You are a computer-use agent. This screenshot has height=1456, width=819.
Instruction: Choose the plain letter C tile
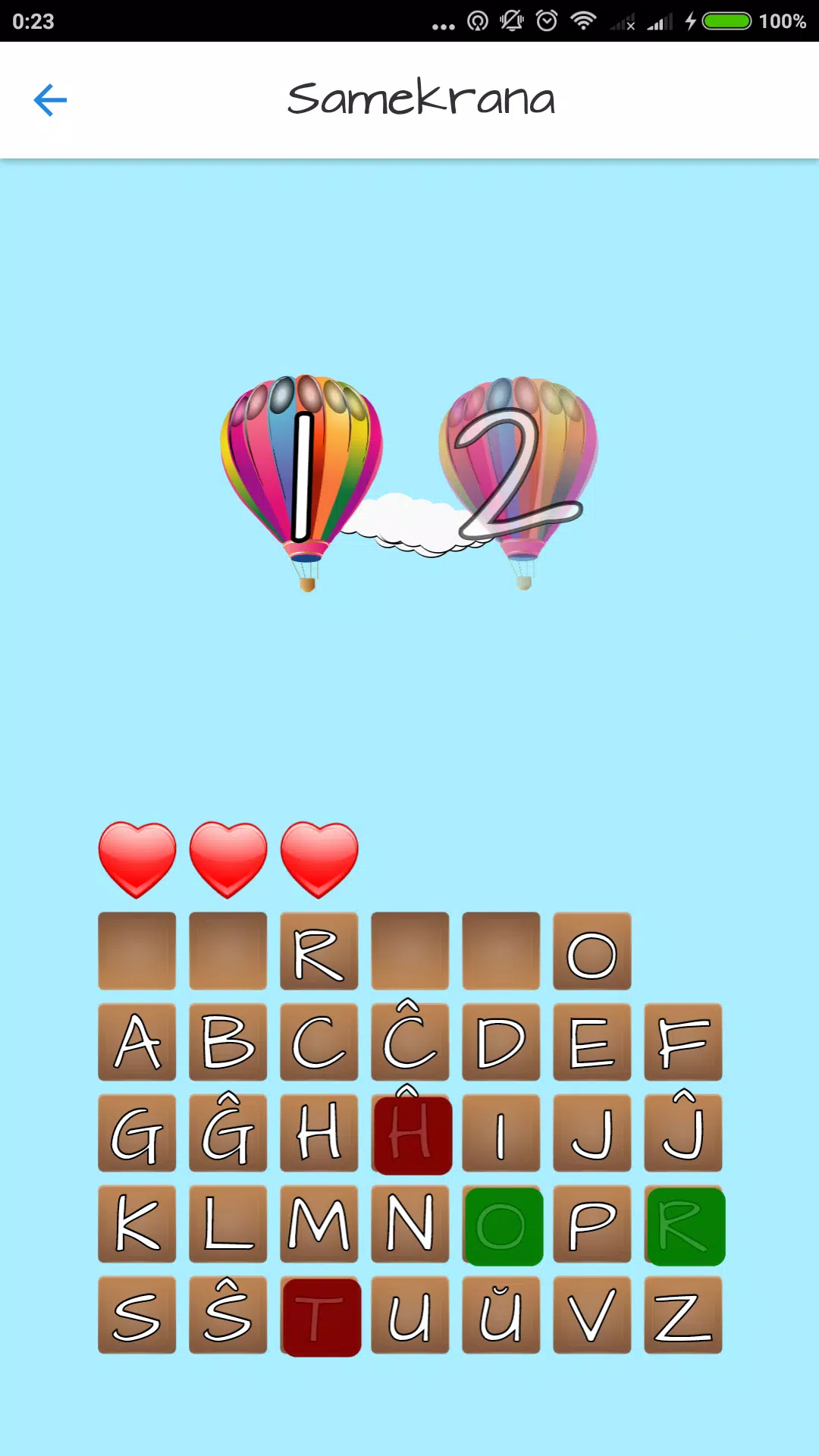(x=319, y=1042)
